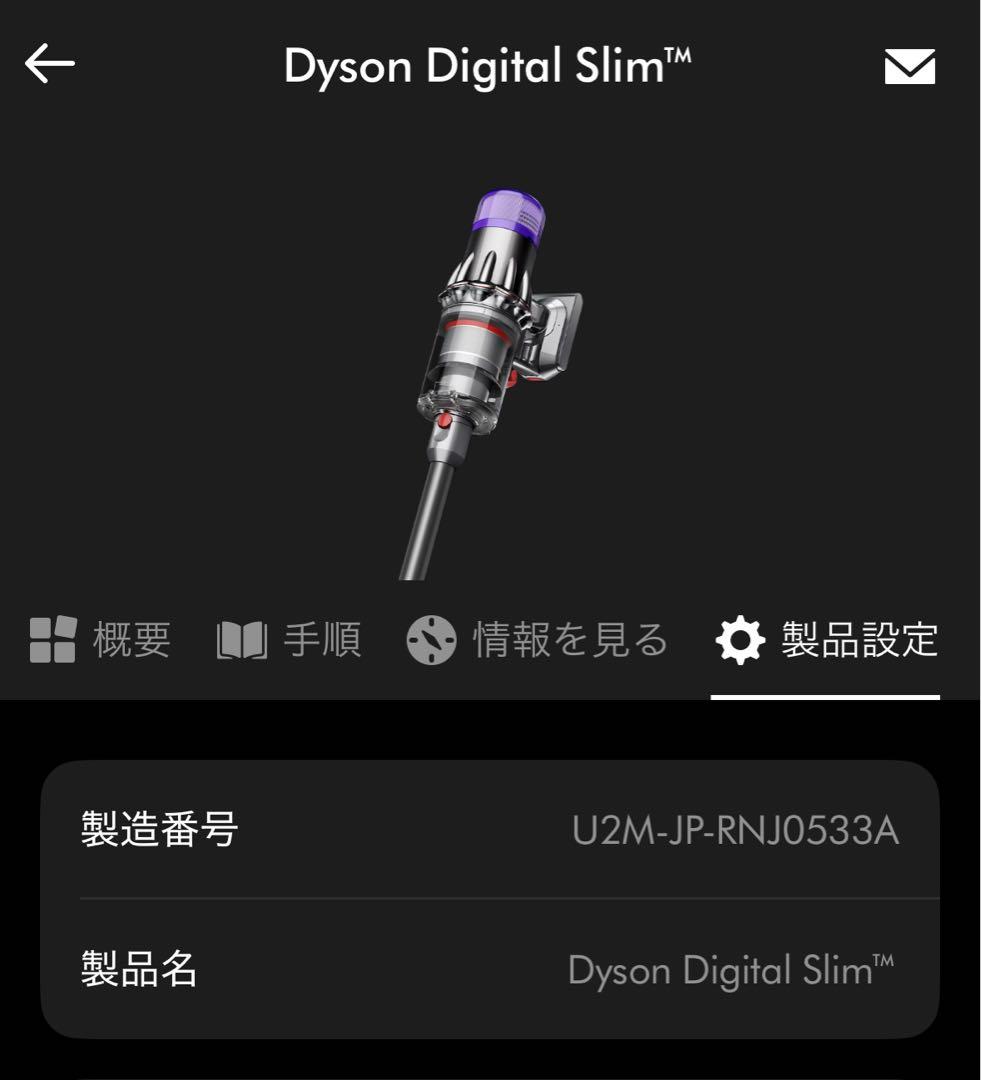Select the 情報を見る compass icon
981x1080 pixels.
432,640
